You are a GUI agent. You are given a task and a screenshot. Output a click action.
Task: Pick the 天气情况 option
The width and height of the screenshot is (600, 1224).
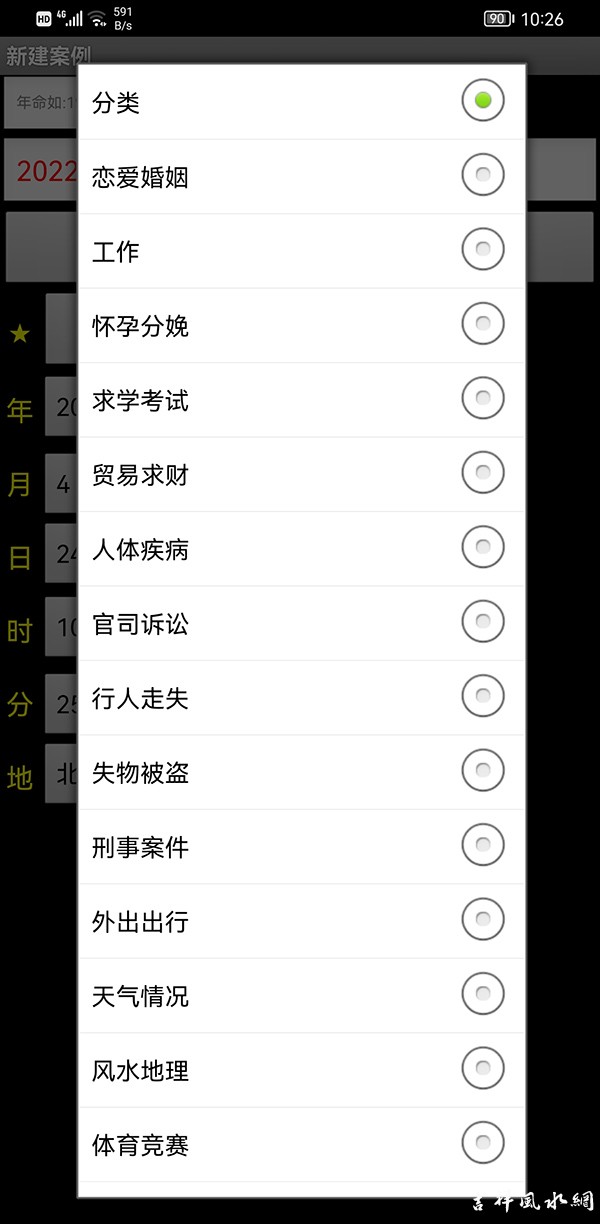(302, 996)
